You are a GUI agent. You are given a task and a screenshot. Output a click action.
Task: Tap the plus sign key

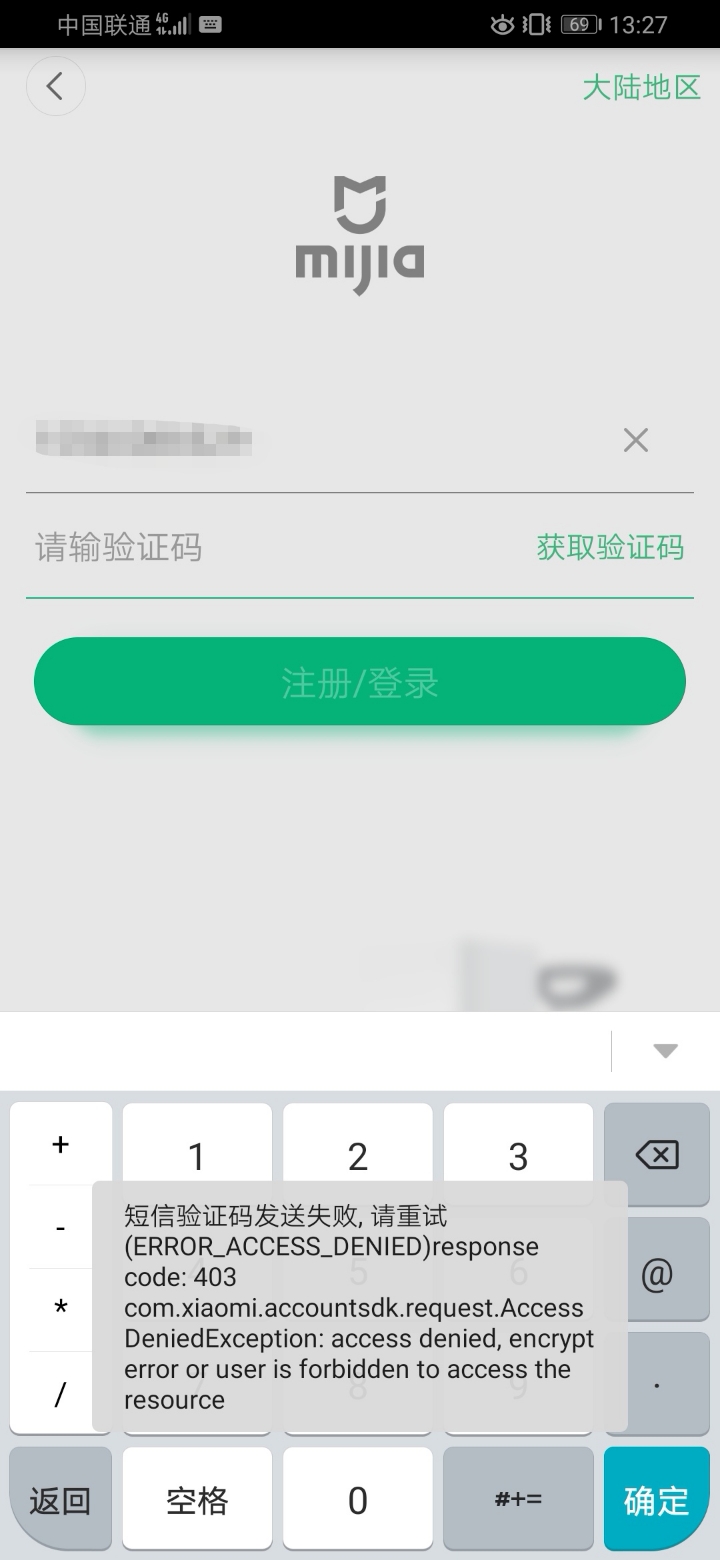61,1144
